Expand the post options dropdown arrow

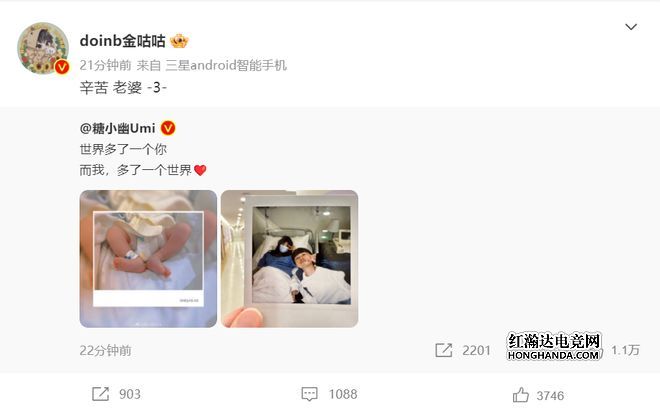pos(629,26)
